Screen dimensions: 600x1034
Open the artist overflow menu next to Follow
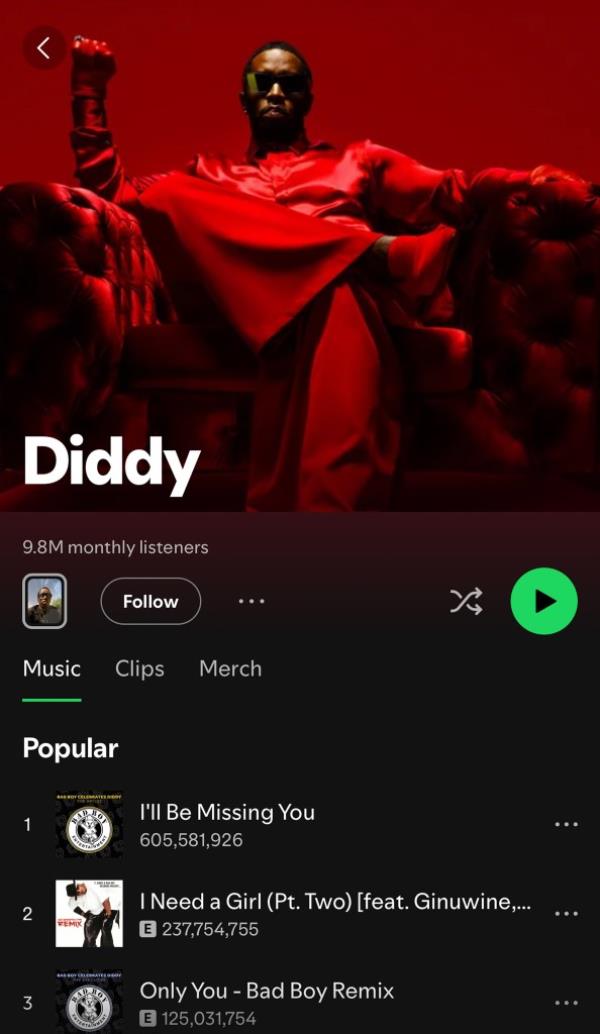pos(251,601)
